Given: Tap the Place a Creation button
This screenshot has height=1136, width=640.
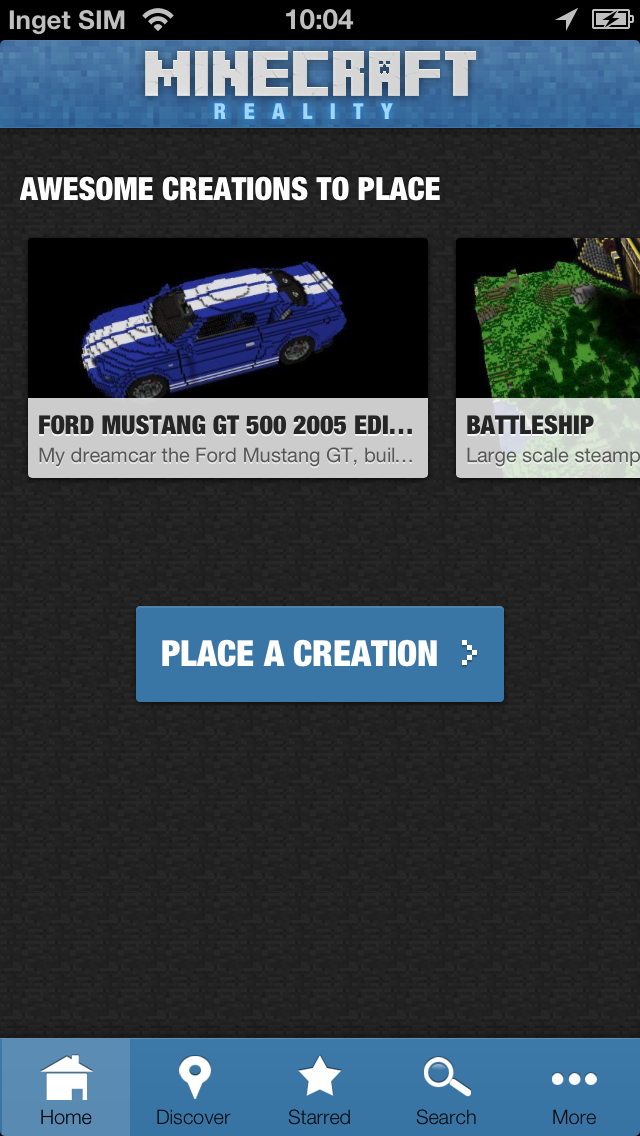Looking at the screenshot, I should pos(320,654).
